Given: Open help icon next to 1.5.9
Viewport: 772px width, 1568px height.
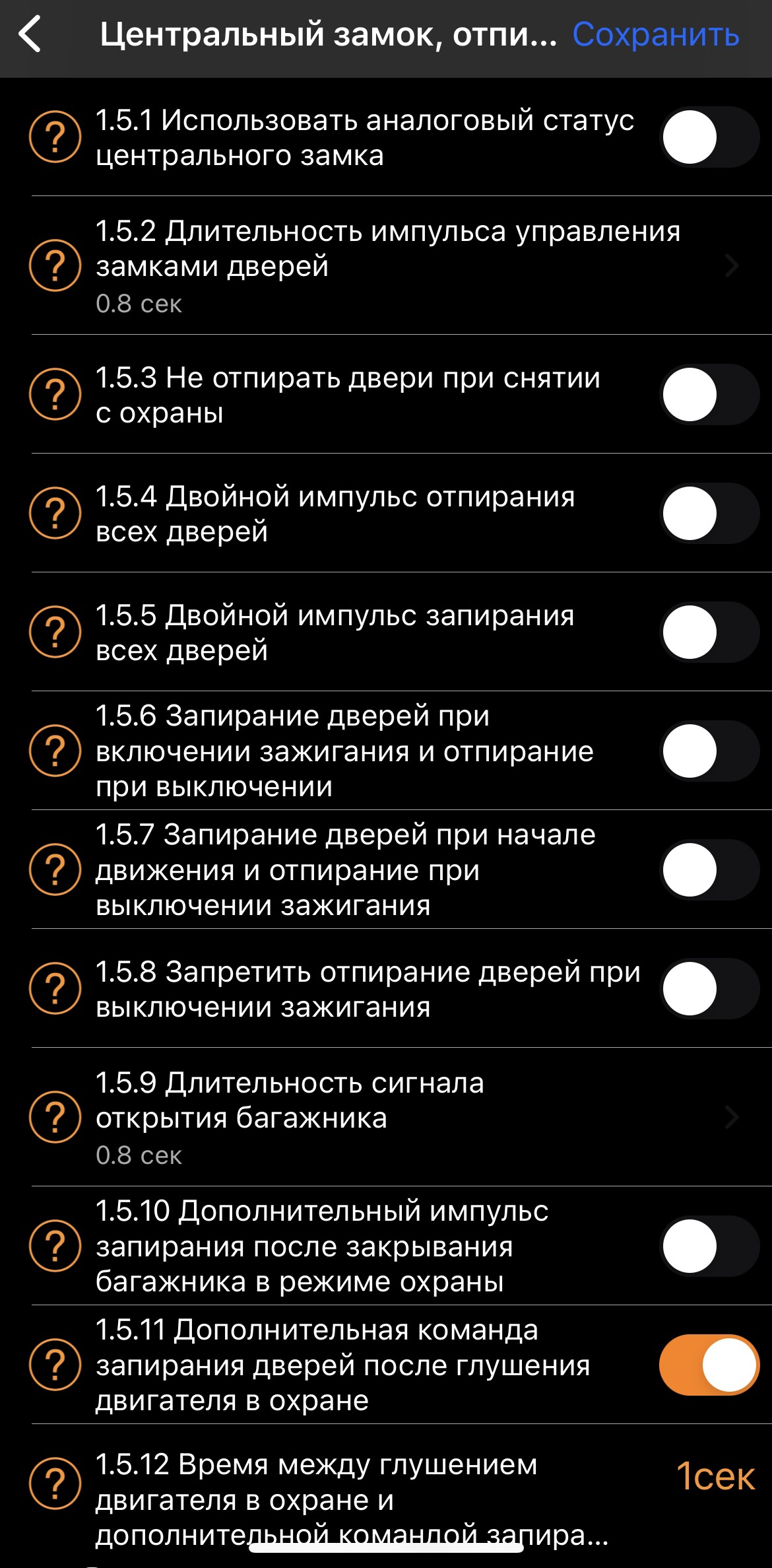Looking at the screenshot, I should [x=55, y=1117].
